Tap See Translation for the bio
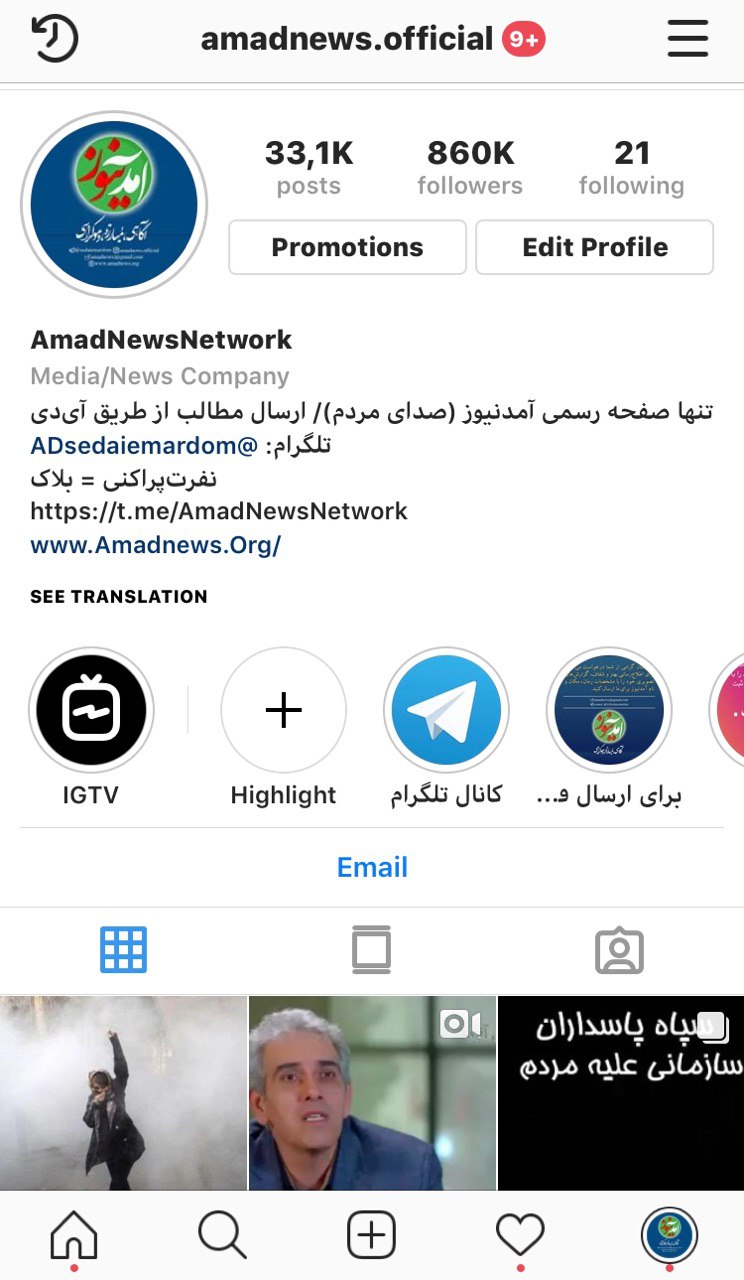744x1280 pixels. tap(119, 597)
